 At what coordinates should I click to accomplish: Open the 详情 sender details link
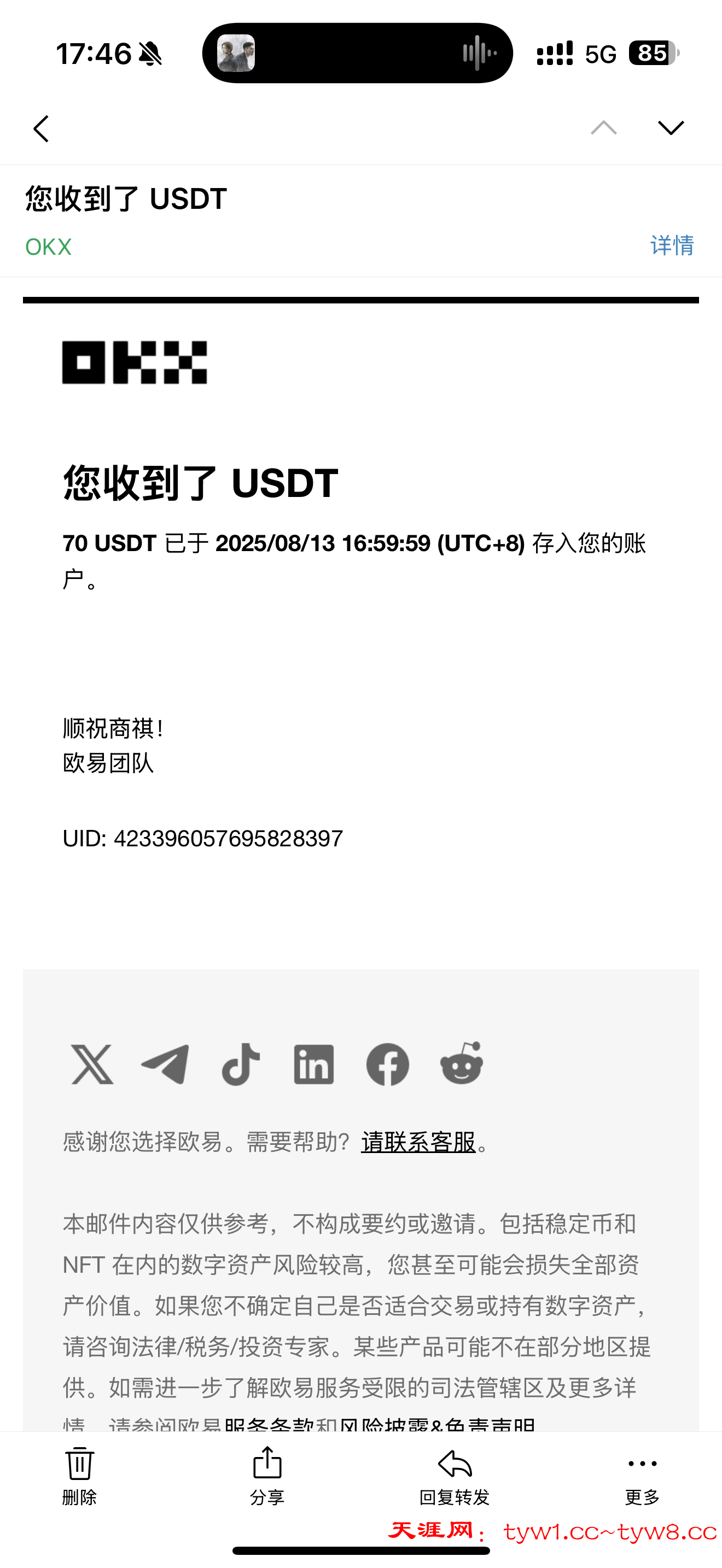point(672,245)
